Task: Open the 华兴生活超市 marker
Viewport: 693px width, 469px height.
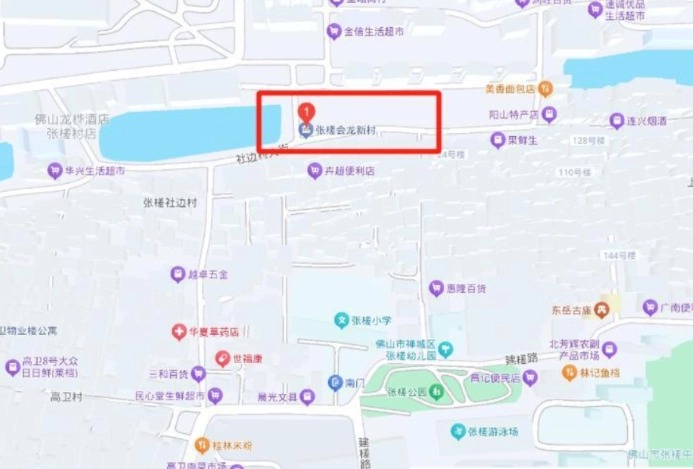Action: coord(54,171)
